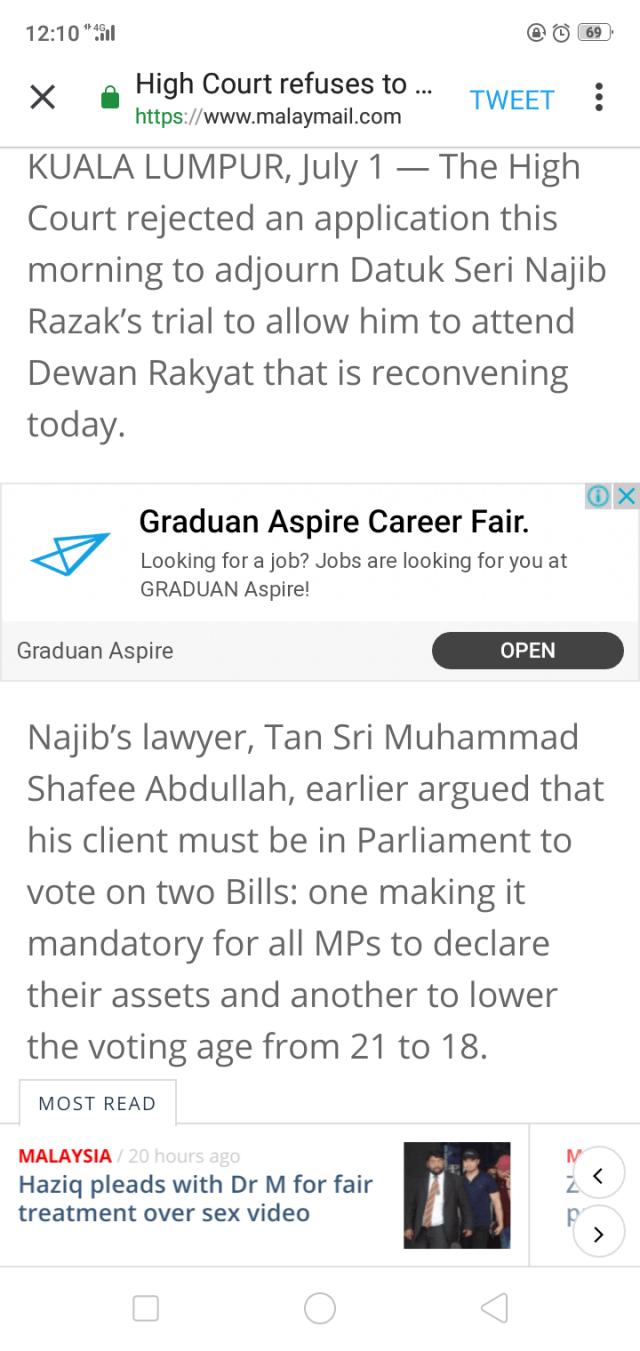This screenshot has width=640, height=1351.
Task: Open the three-dot overflow menu
Action: coord(599,98)
